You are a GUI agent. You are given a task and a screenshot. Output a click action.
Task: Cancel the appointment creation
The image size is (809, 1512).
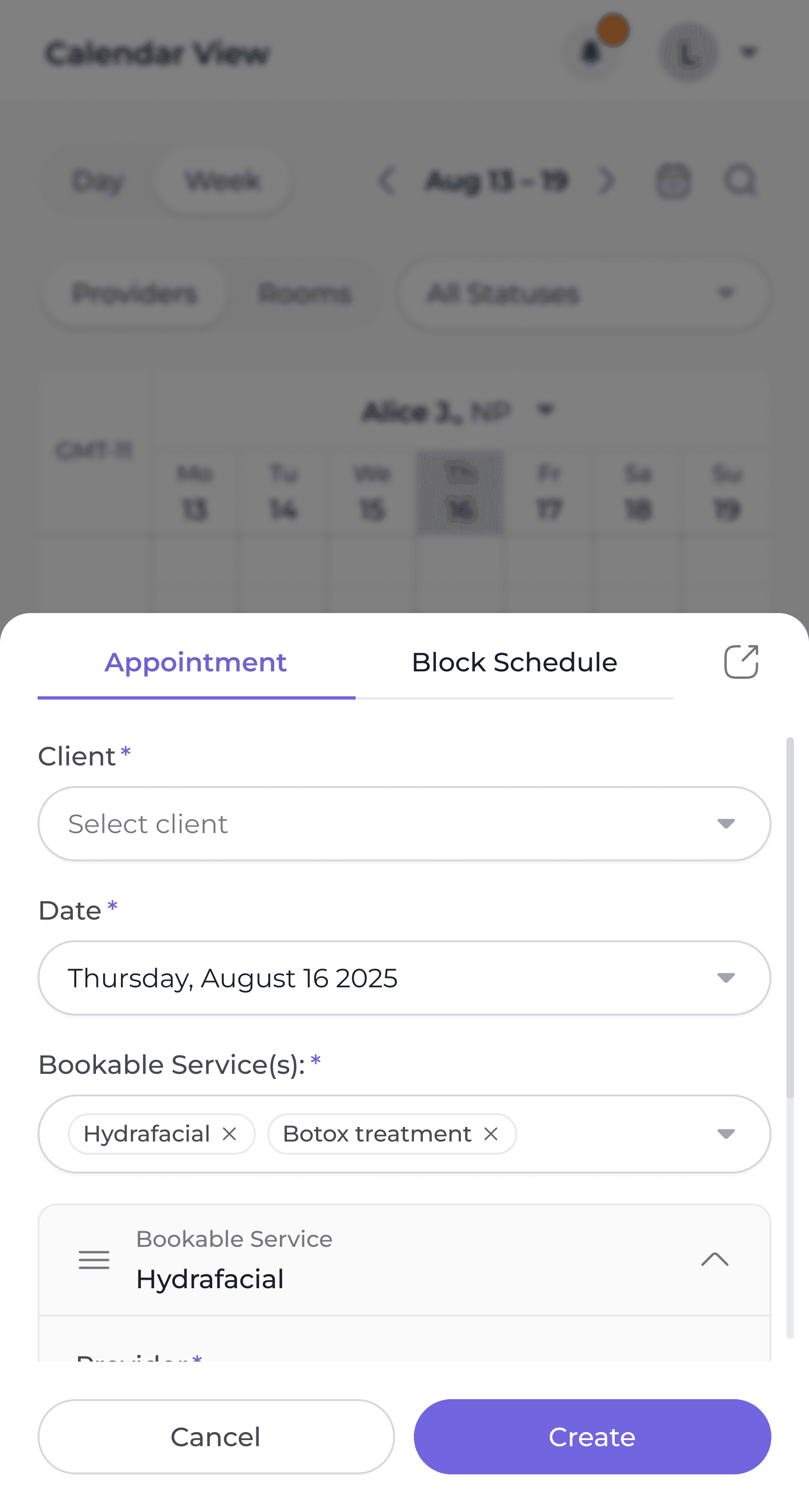[x=215, y=1437]
